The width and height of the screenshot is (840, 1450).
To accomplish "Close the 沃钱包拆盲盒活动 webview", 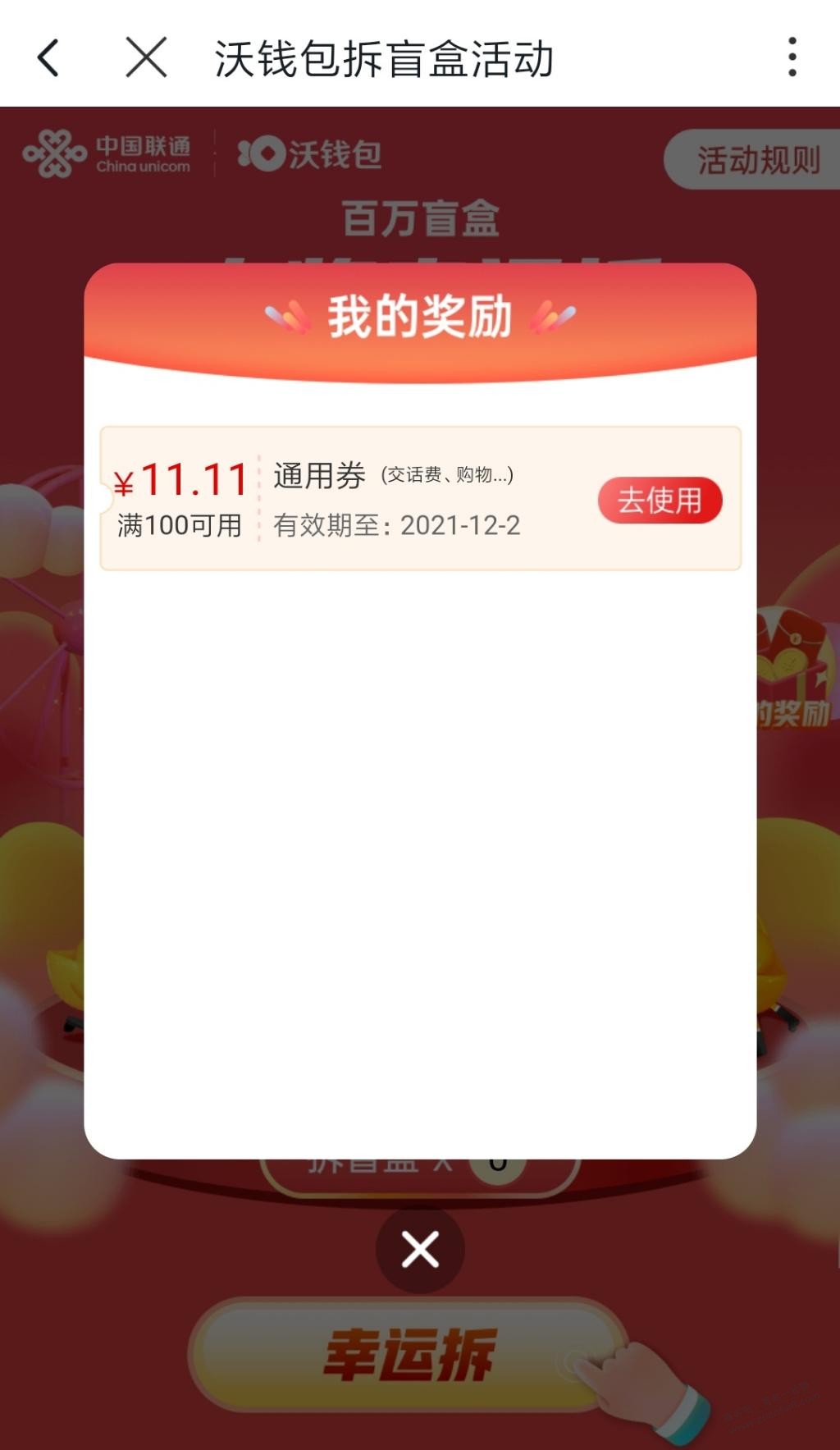I will click(146, 58).
